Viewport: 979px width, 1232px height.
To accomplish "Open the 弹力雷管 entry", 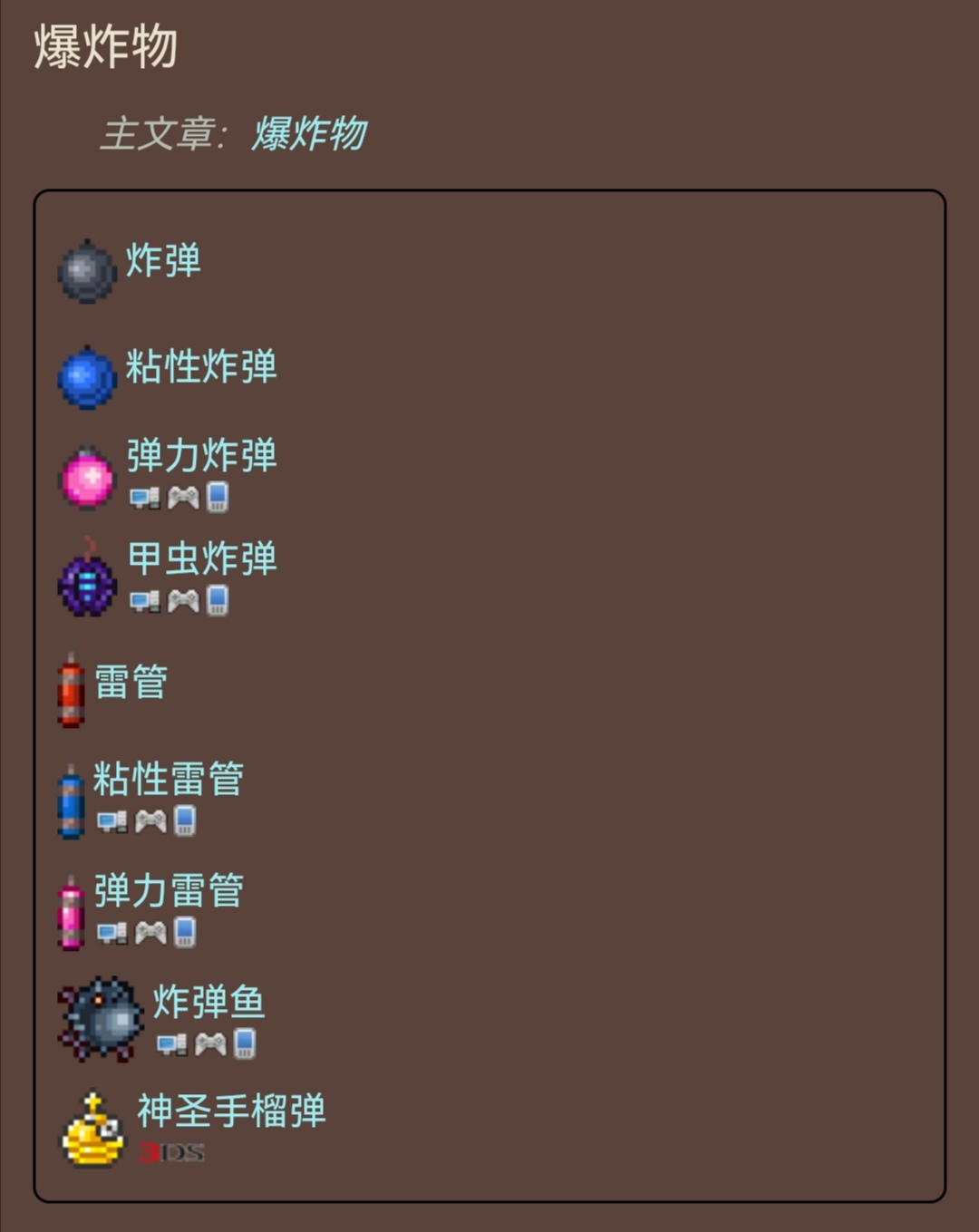I will (x=169, y=890).
